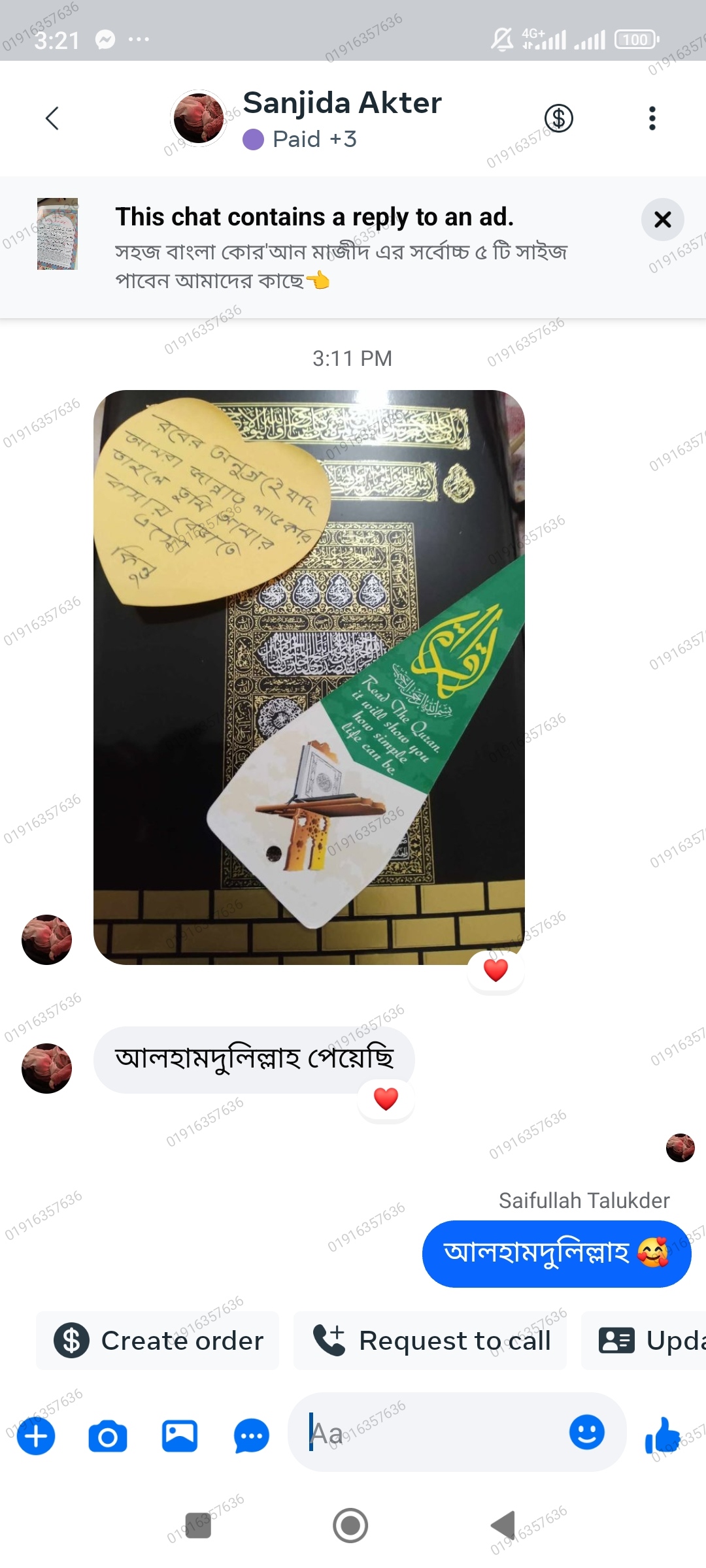706x1568 pixels.
Task: Open more actions with the plus icon
Action: click(x=36, y=1436)
